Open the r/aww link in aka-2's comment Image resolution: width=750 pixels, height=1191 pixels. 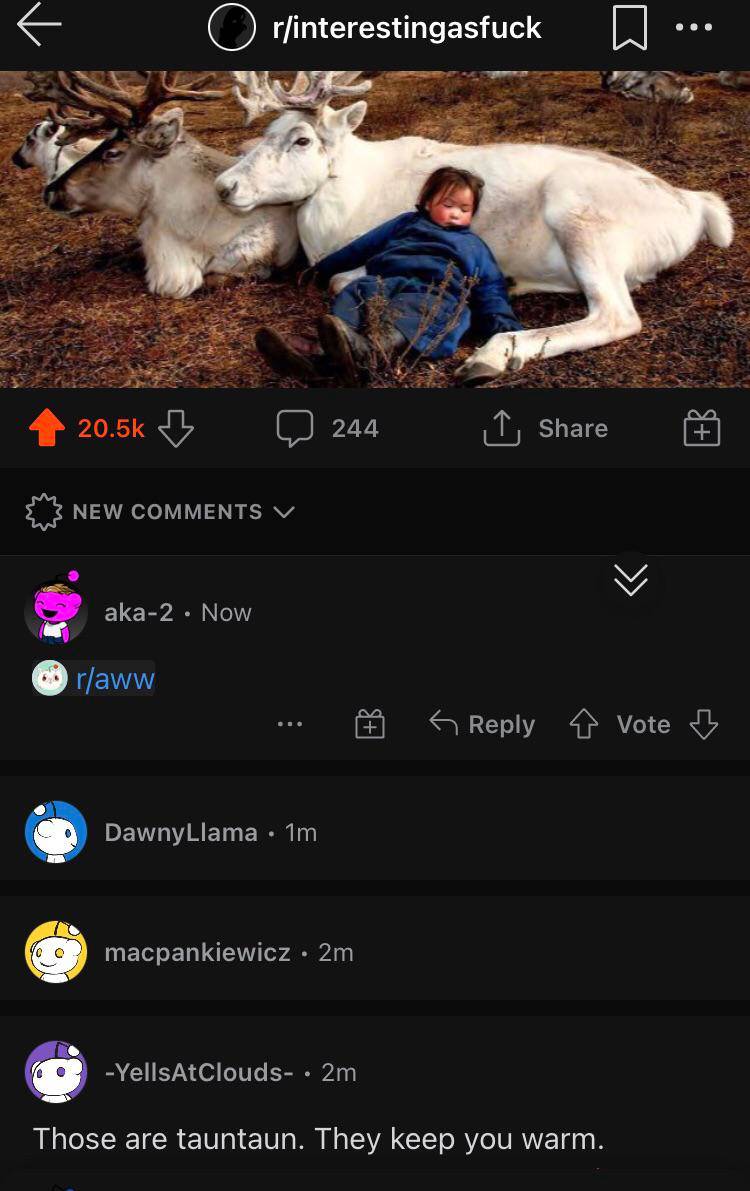[x=114, y=679]
